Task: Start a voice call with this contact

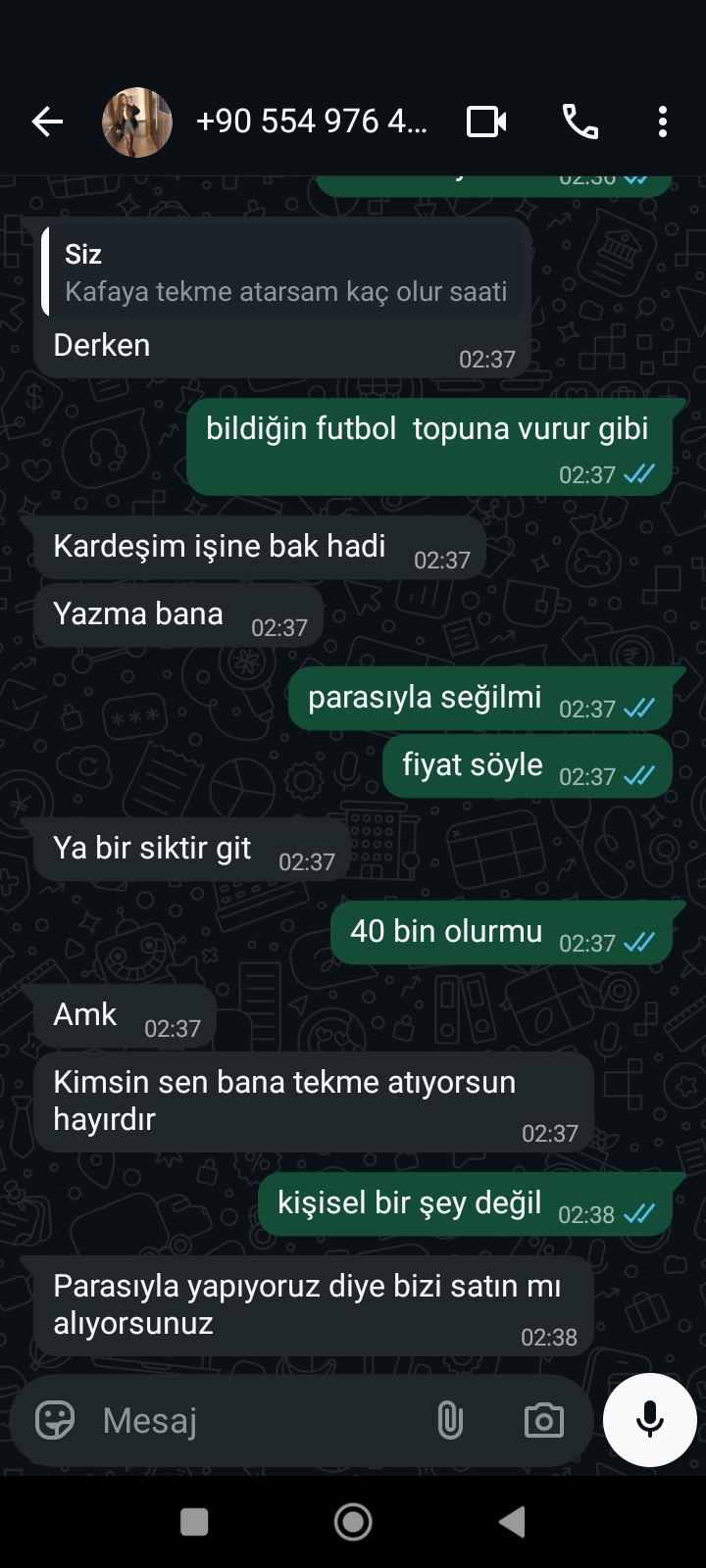Action: pyautogui.click(x=580, y=121)
